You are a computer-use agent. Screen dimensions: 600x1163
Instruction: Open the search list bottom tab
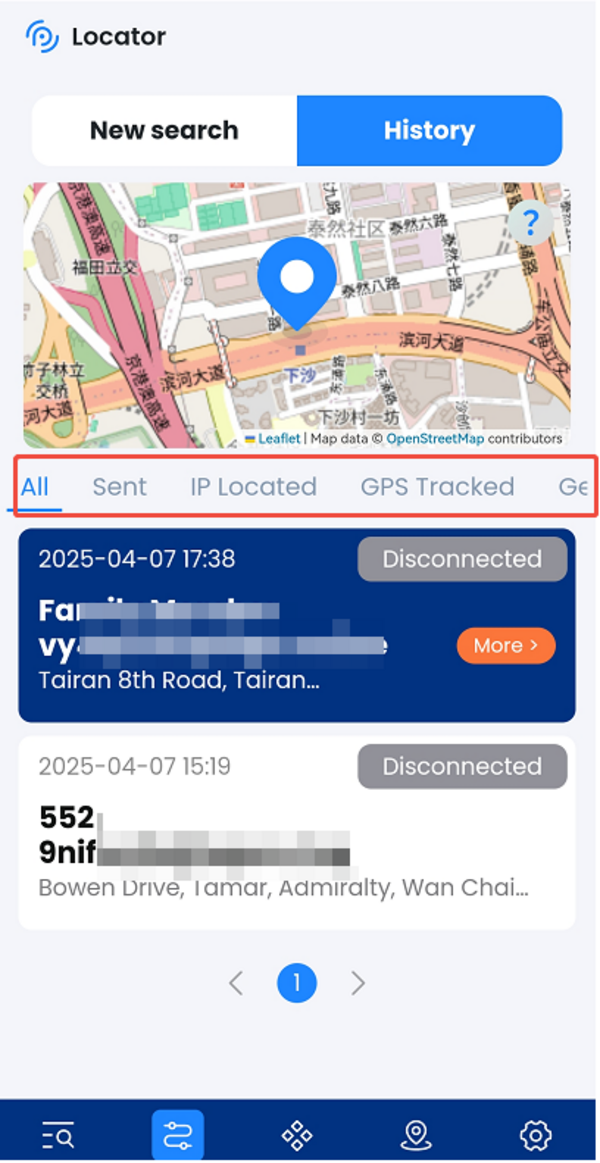(x=58, y=1135)
